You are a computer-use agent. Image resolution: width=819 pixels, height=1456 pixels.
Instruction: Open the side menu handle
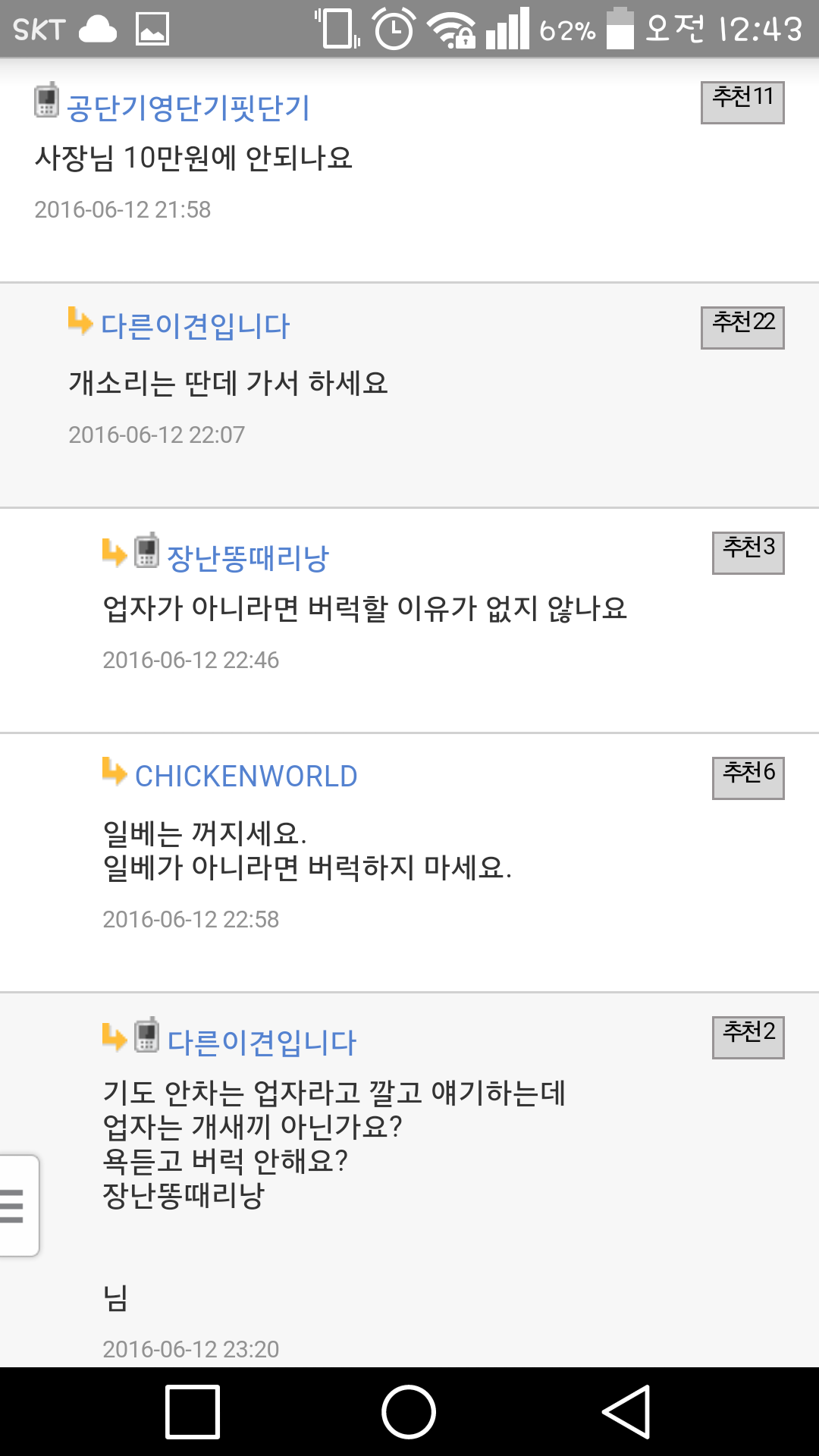tap(18, 1206)
